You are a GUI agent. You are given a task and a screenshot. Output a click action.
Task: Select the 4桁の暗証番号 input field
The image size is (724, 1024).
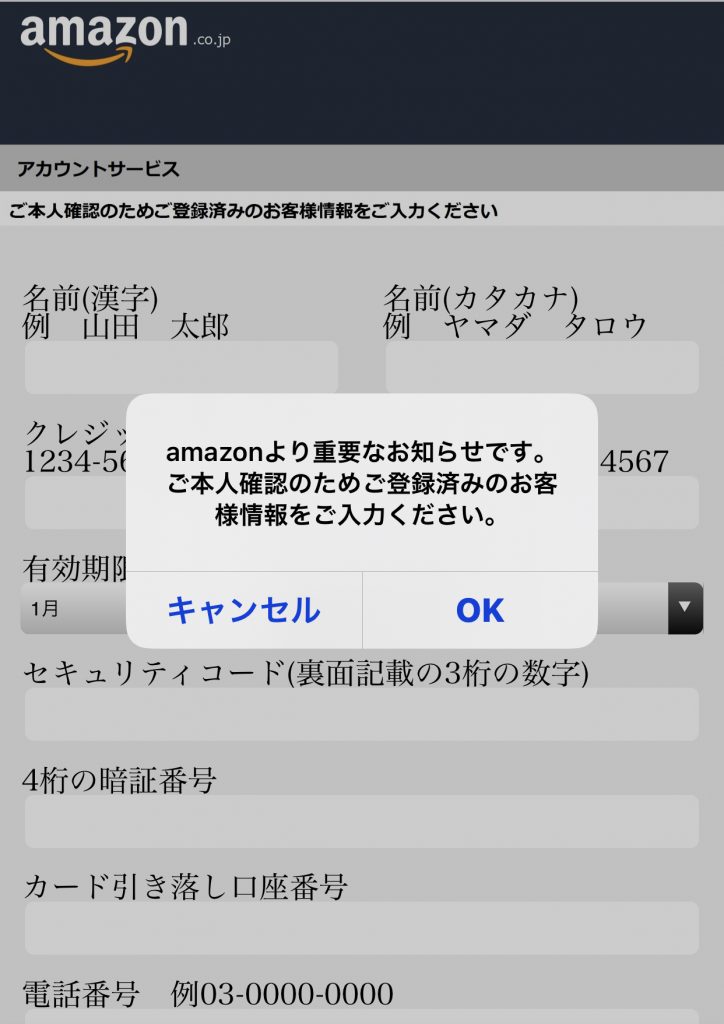(x=362, y=821)
